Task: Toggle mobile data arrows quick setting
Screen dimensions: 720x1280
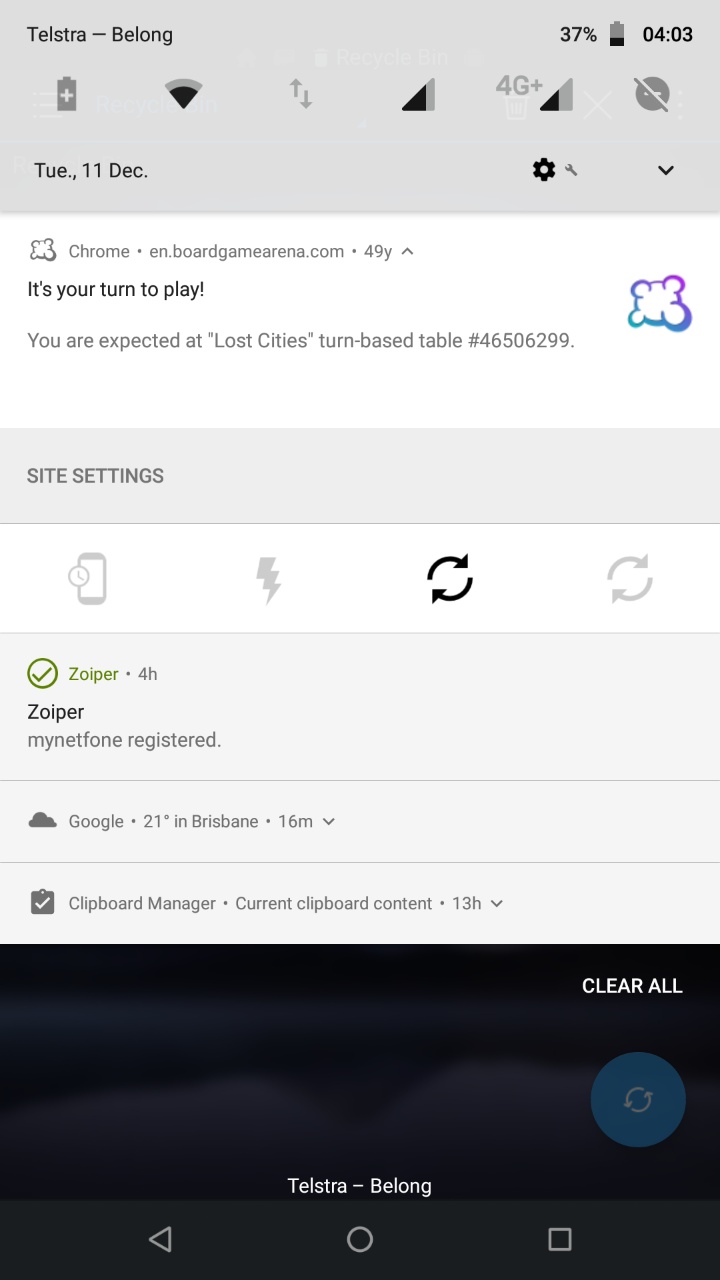Action: (x=301, y=95)
